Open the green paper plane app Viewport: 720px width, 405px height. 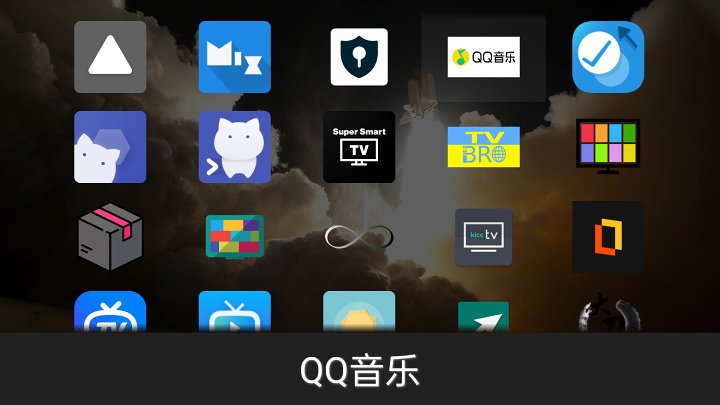click(x=483, y=317)
